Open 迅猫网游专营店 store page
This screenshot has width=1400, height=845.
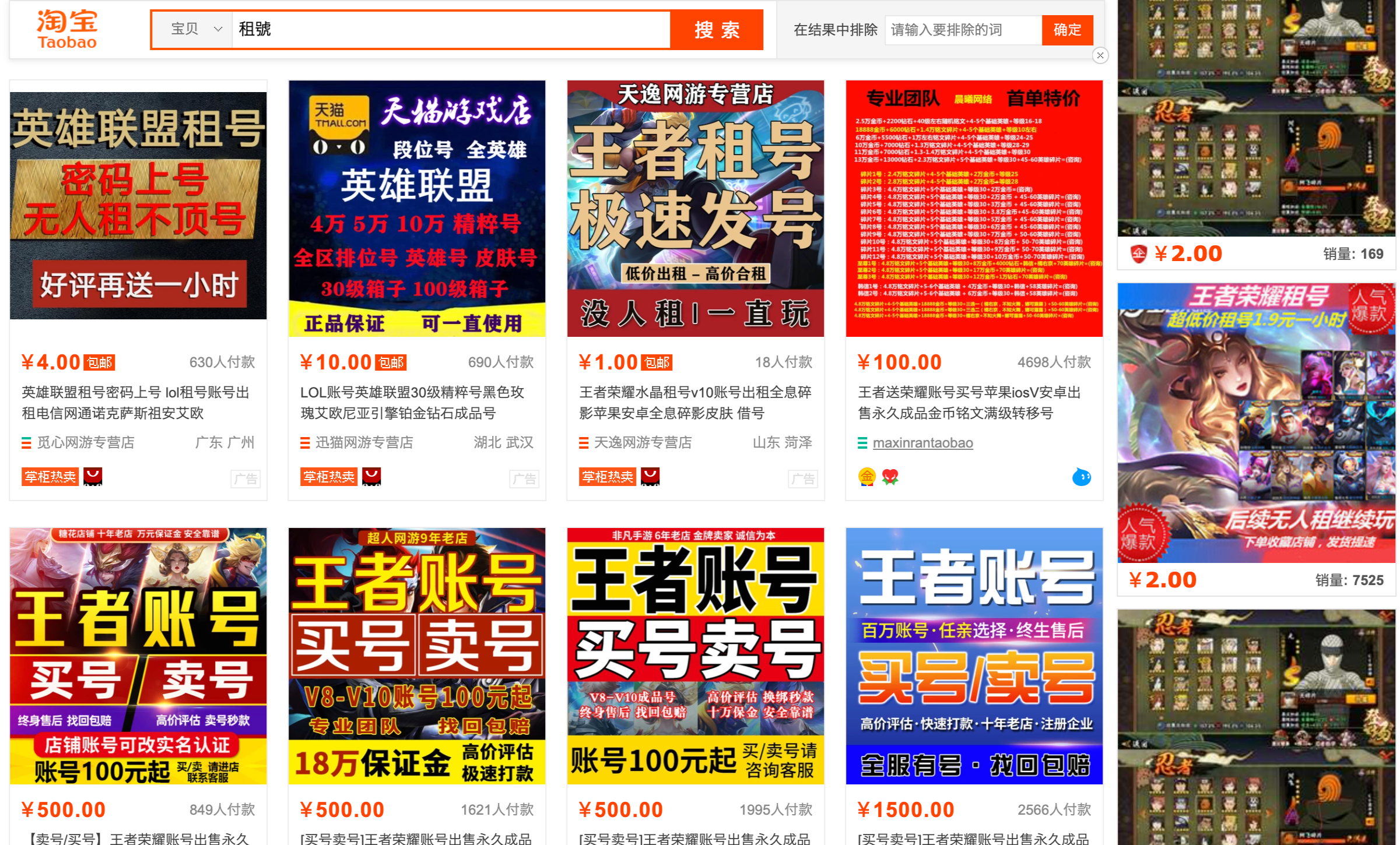tap(364, 443)
